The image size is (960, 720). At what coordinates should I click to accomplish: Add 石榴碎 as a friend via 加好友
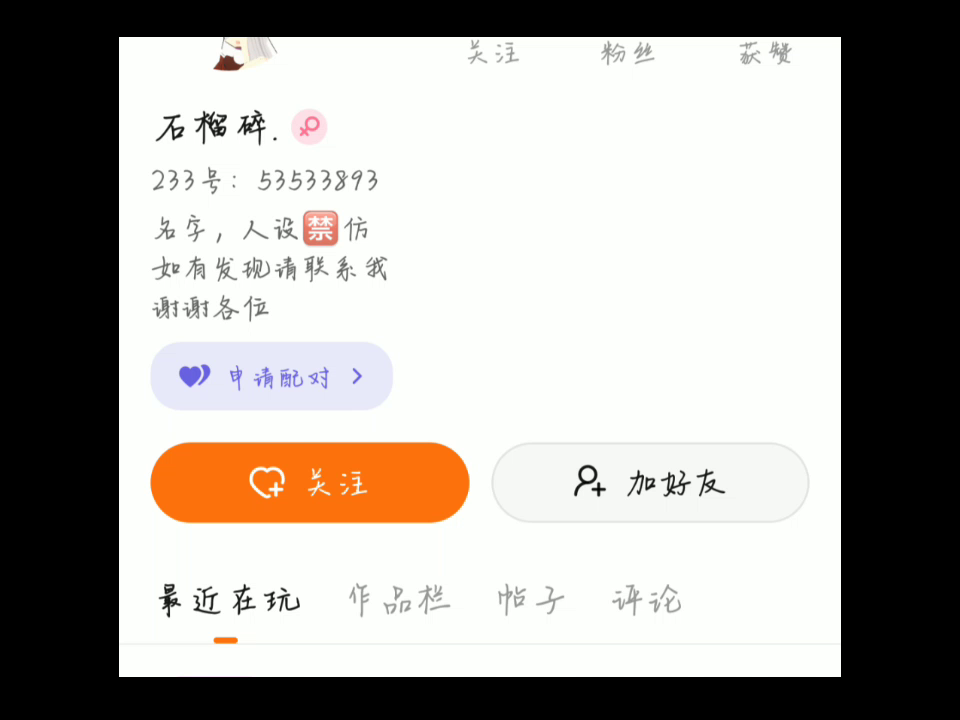click(650, 483)
